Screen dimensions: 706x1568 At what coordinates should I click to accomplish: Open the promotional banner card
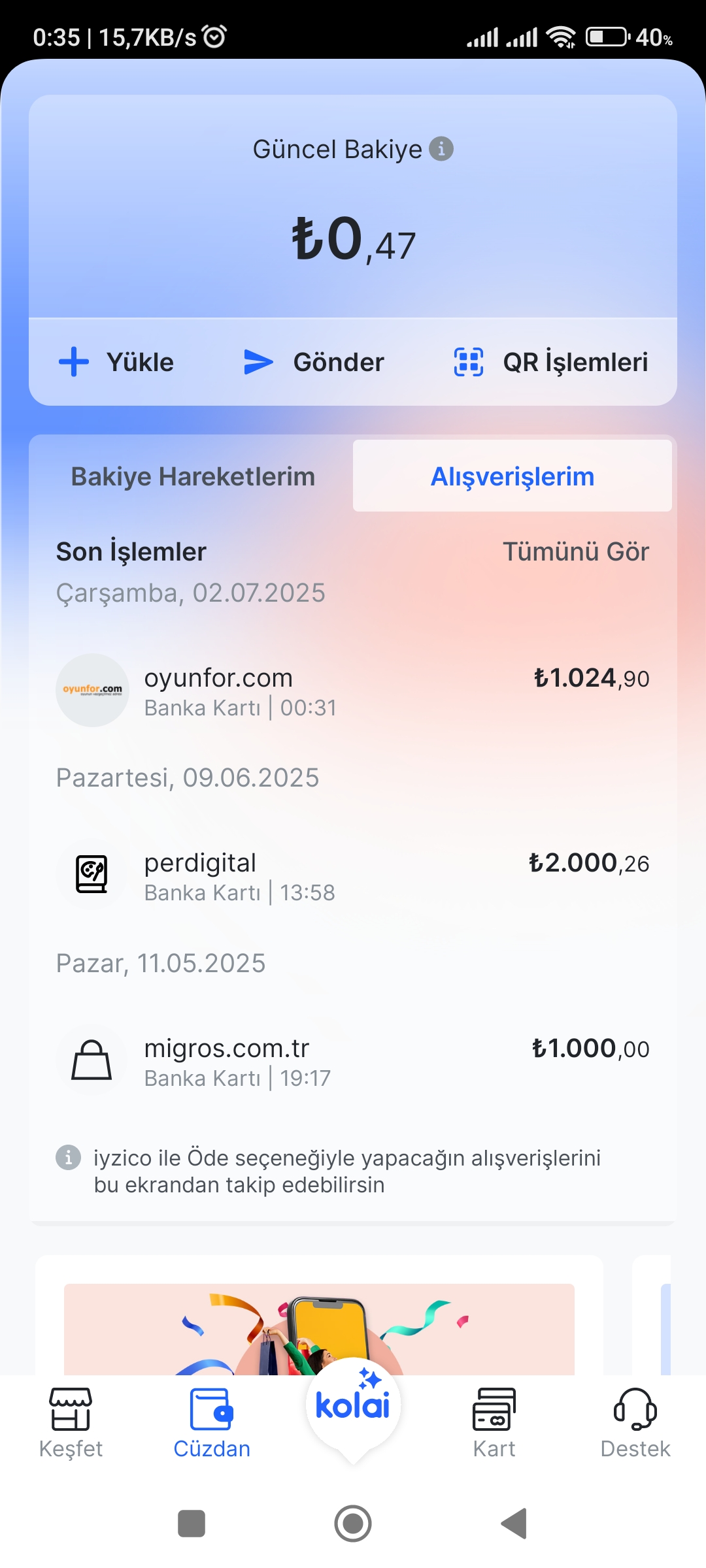pyautogui.click(x=319, y=1316)
